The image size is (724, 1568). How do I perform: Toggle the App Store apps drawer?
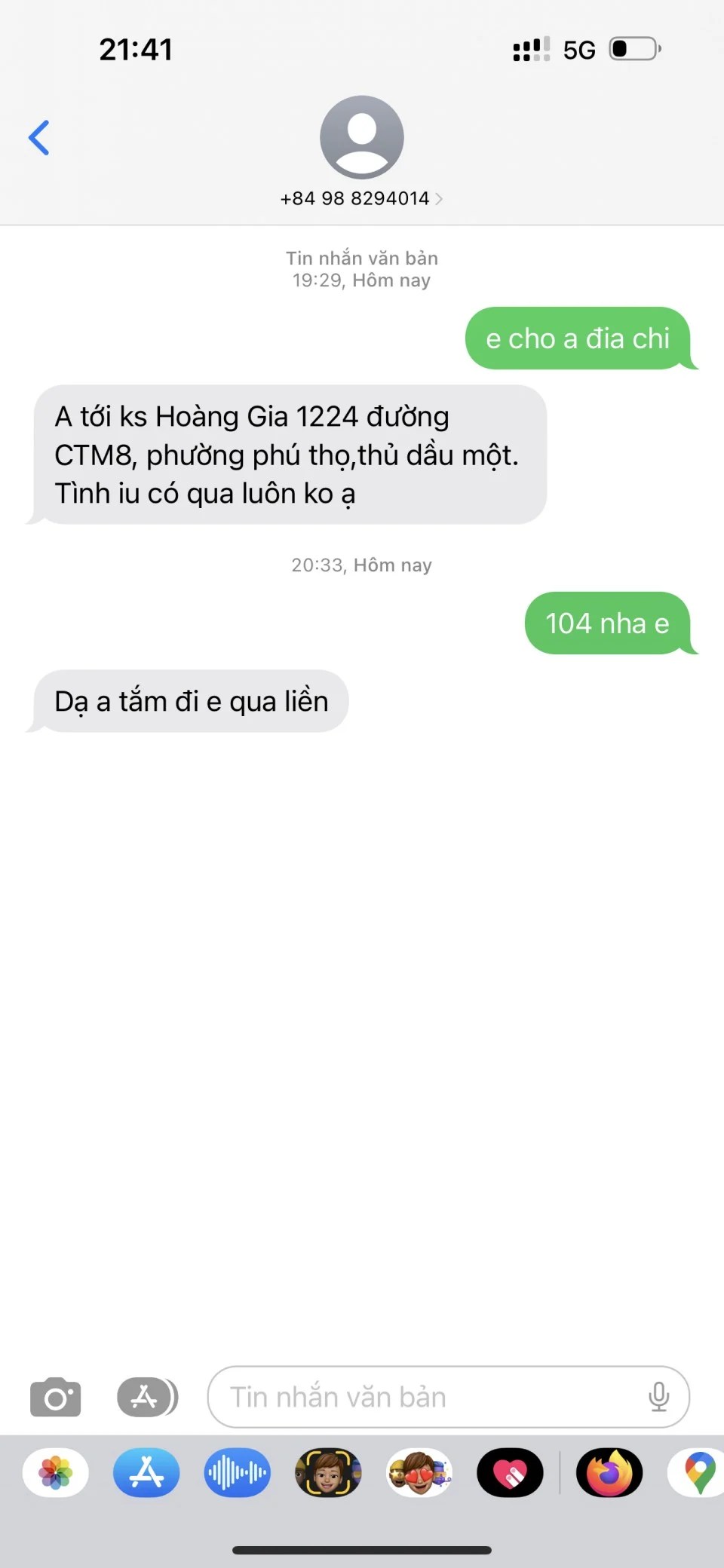[146, 1397]
